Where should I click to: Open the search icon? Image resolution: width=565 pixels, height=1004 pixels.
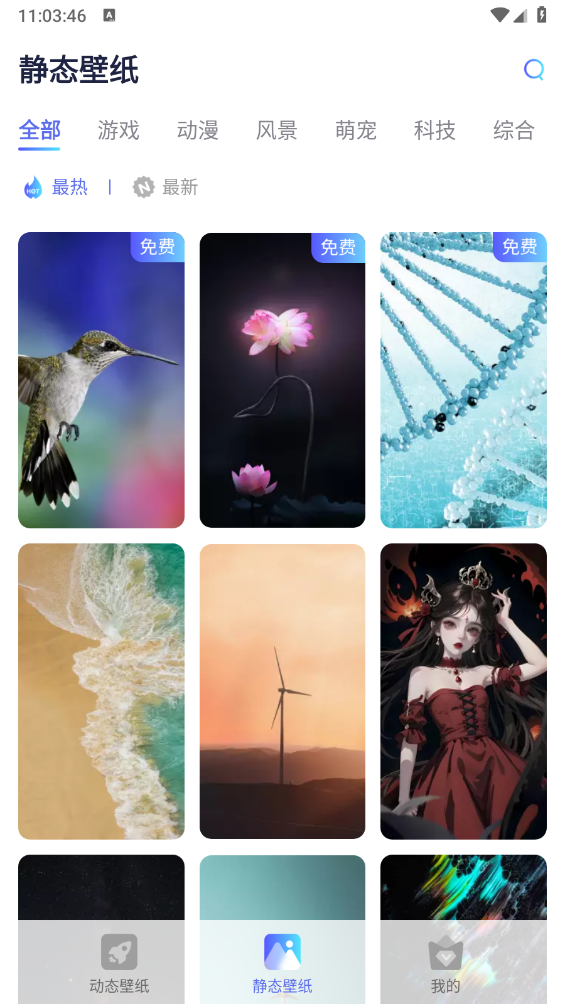[534, 69]
